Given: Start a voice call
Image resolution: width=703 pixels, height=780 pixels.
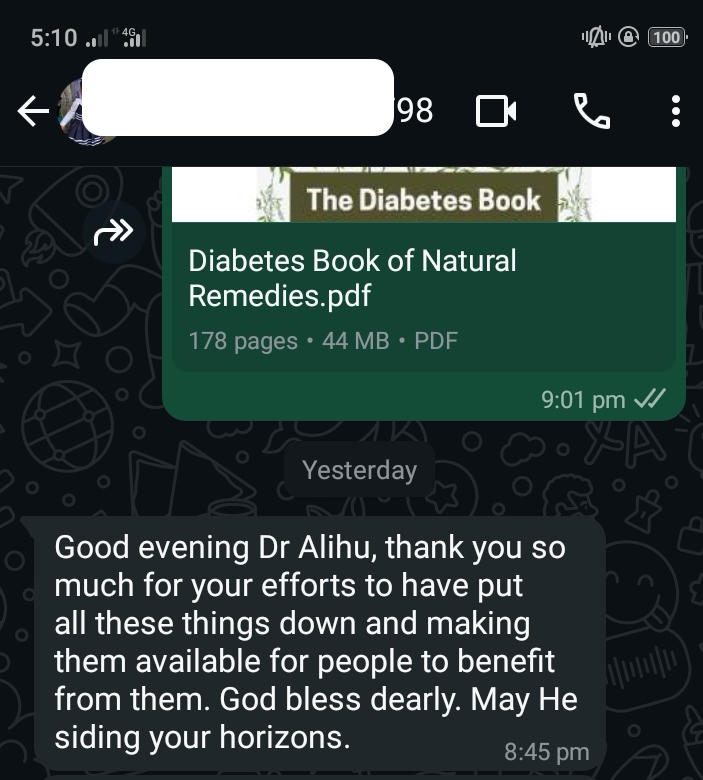Looking at the screenshot, I should click(x=591, y=111).
